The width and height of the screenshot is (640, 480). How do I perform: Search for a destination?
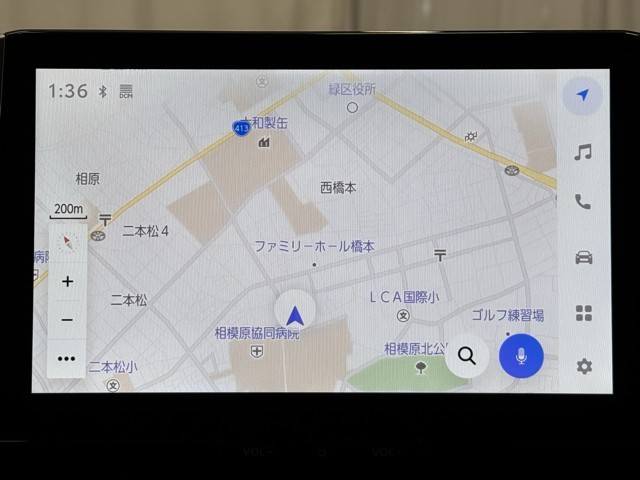pos(467,355)
